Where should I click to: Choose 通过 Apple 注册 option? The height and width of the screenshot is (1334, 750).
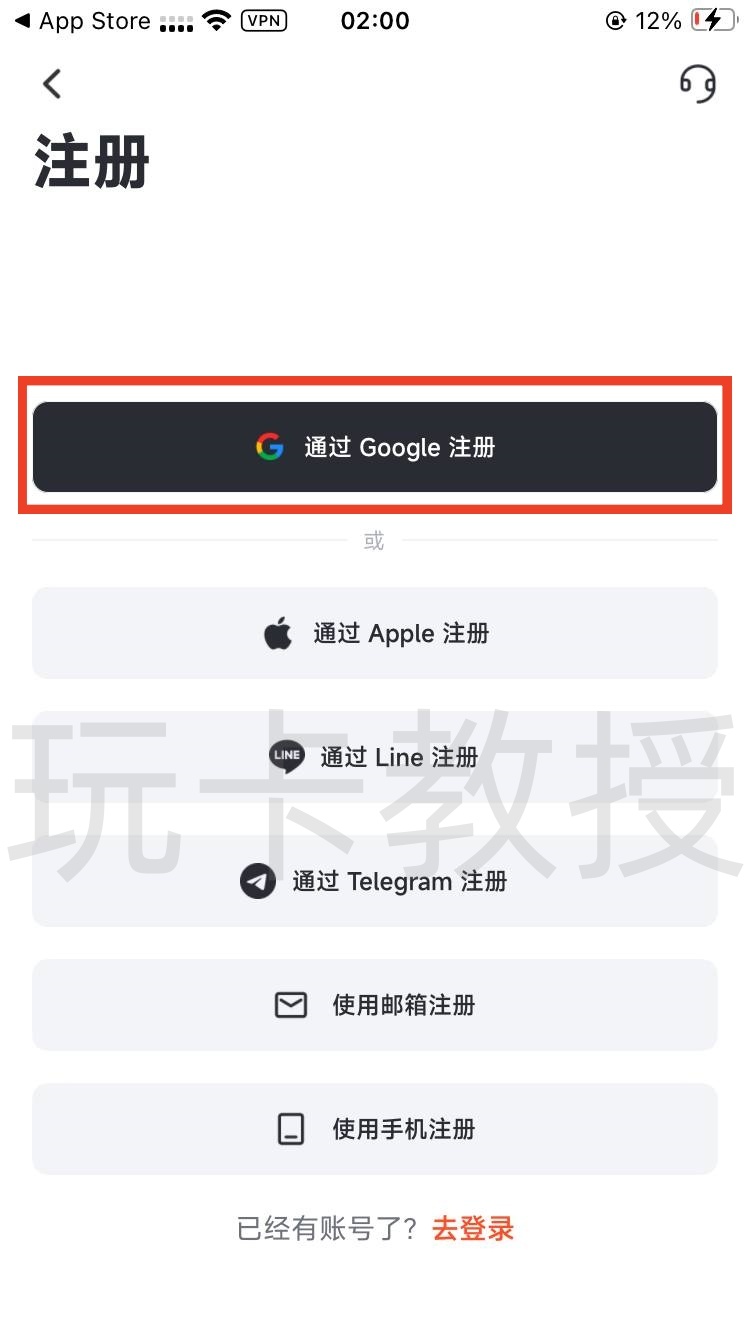pyautogui.click(x=375, y=633)
